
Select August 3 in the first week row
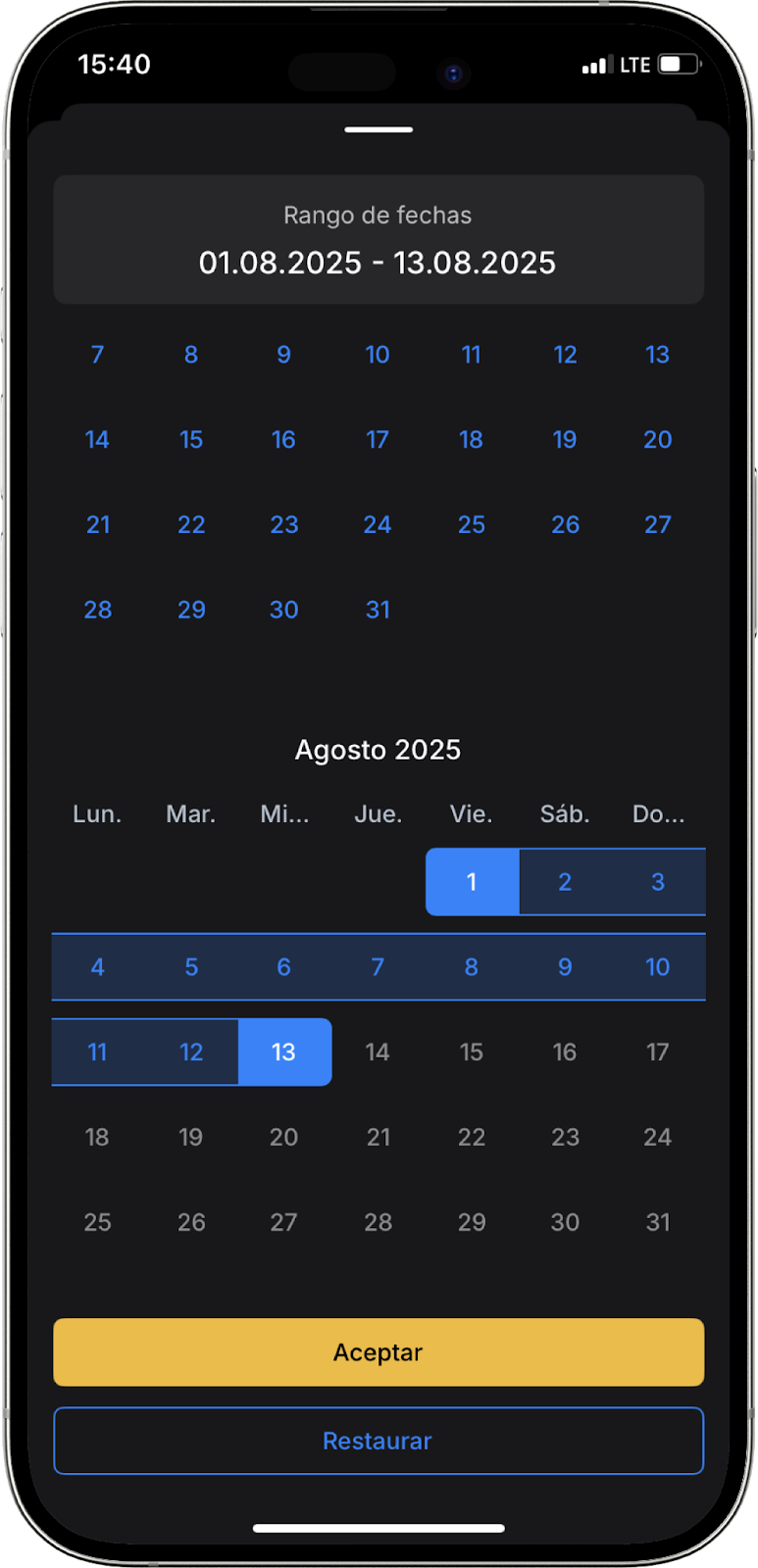[x=658, y=882]
